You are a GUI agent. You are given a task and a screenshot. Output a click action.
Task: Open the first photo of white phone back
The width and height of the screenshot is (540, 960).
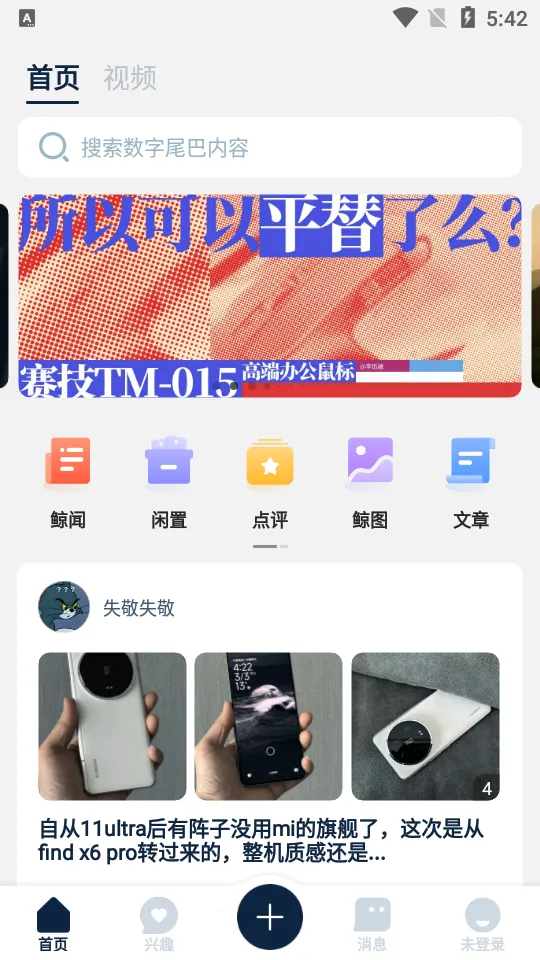point(112,726)
